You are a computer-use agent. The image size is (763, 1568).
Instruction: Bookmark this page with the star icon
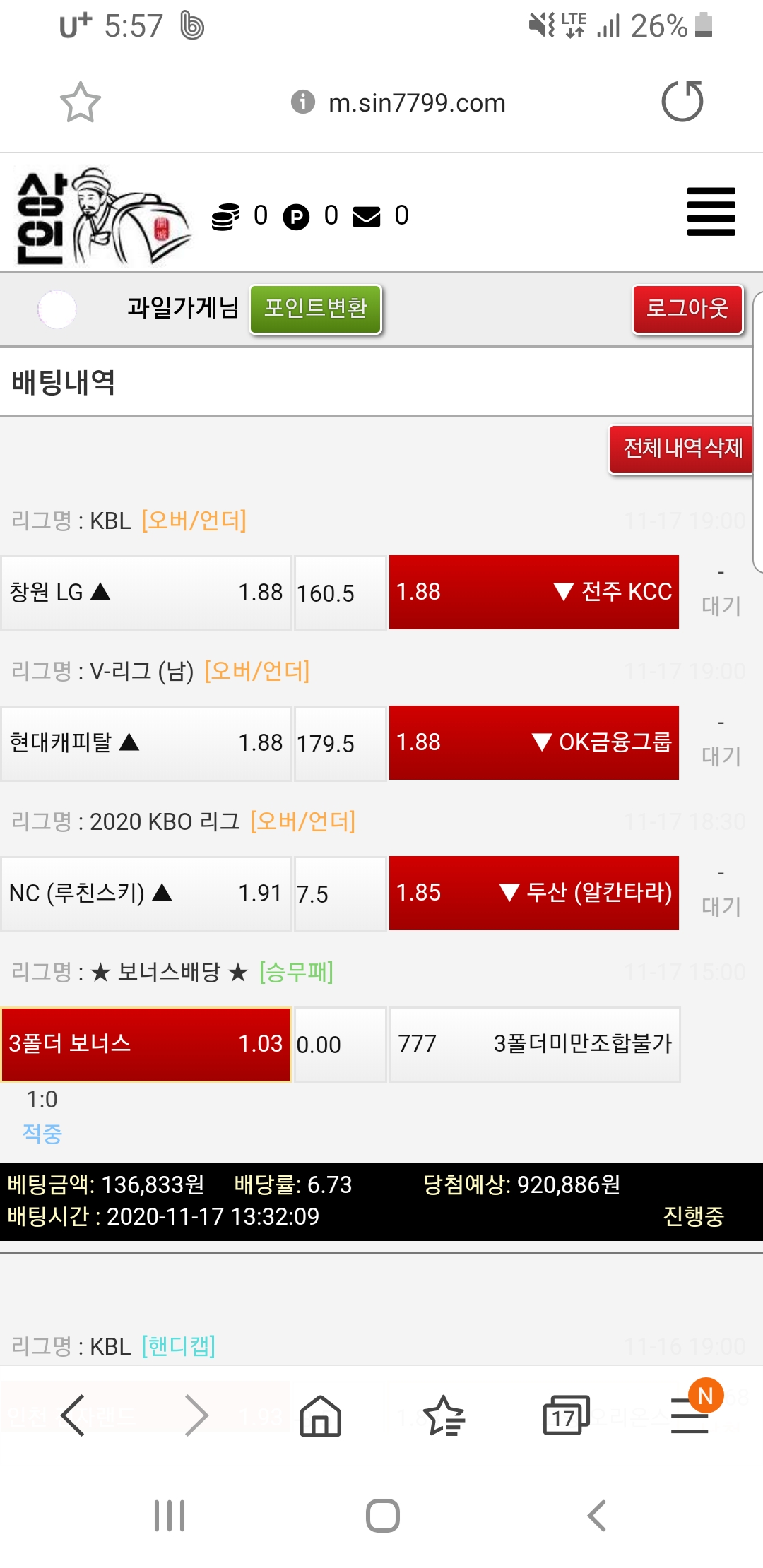click(80, 102)
